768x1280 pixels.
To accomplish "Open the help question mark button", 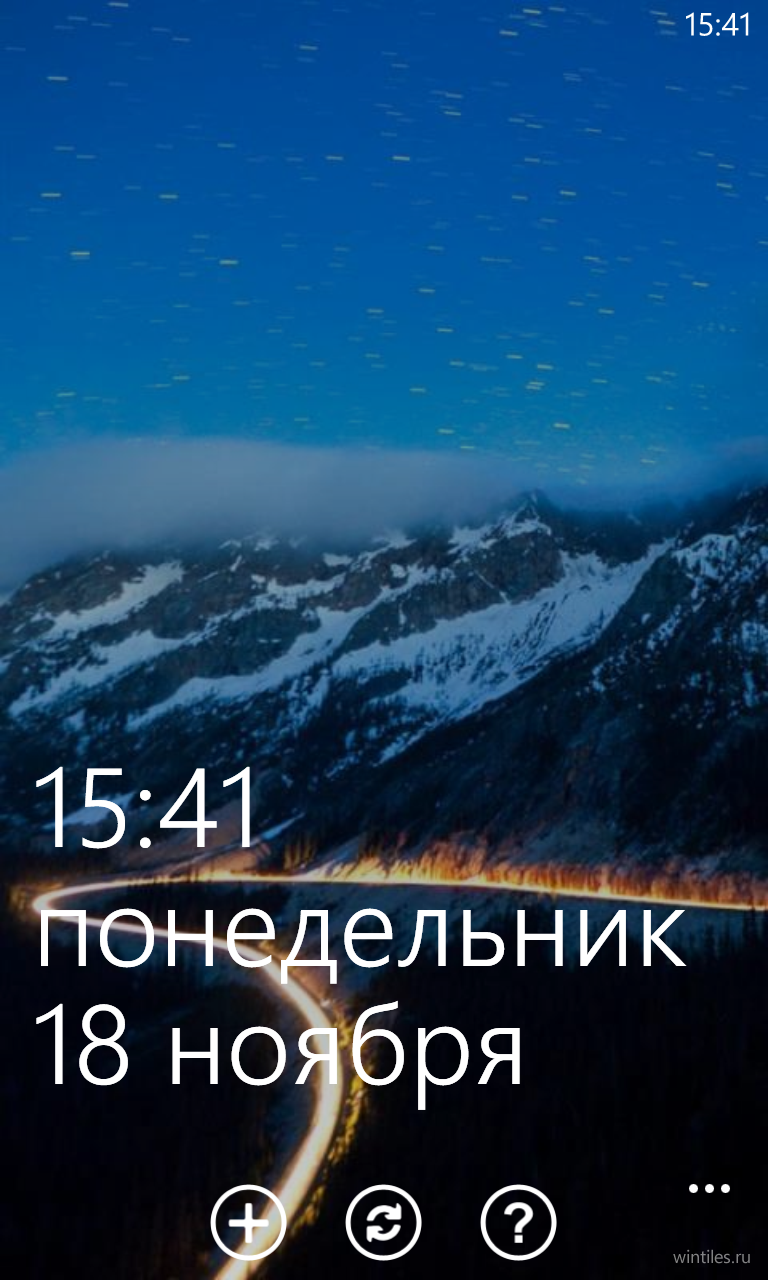I will [519, 1222].
